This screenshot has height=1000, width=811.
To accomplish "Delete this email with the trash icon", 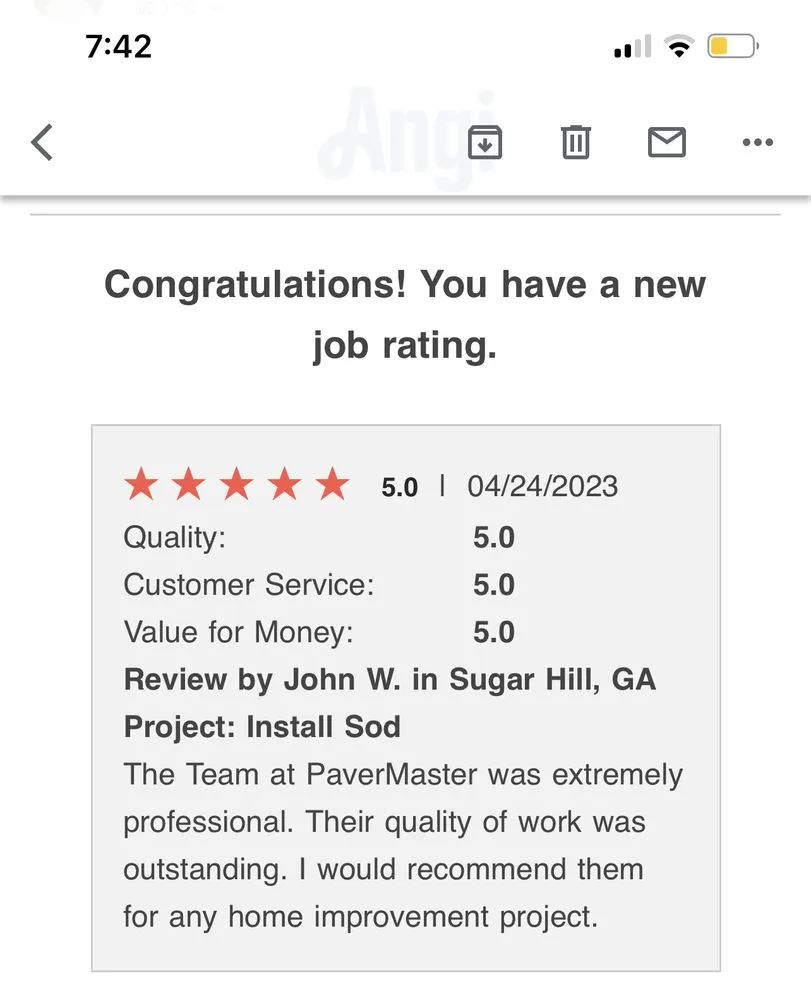I will [575, 142].
